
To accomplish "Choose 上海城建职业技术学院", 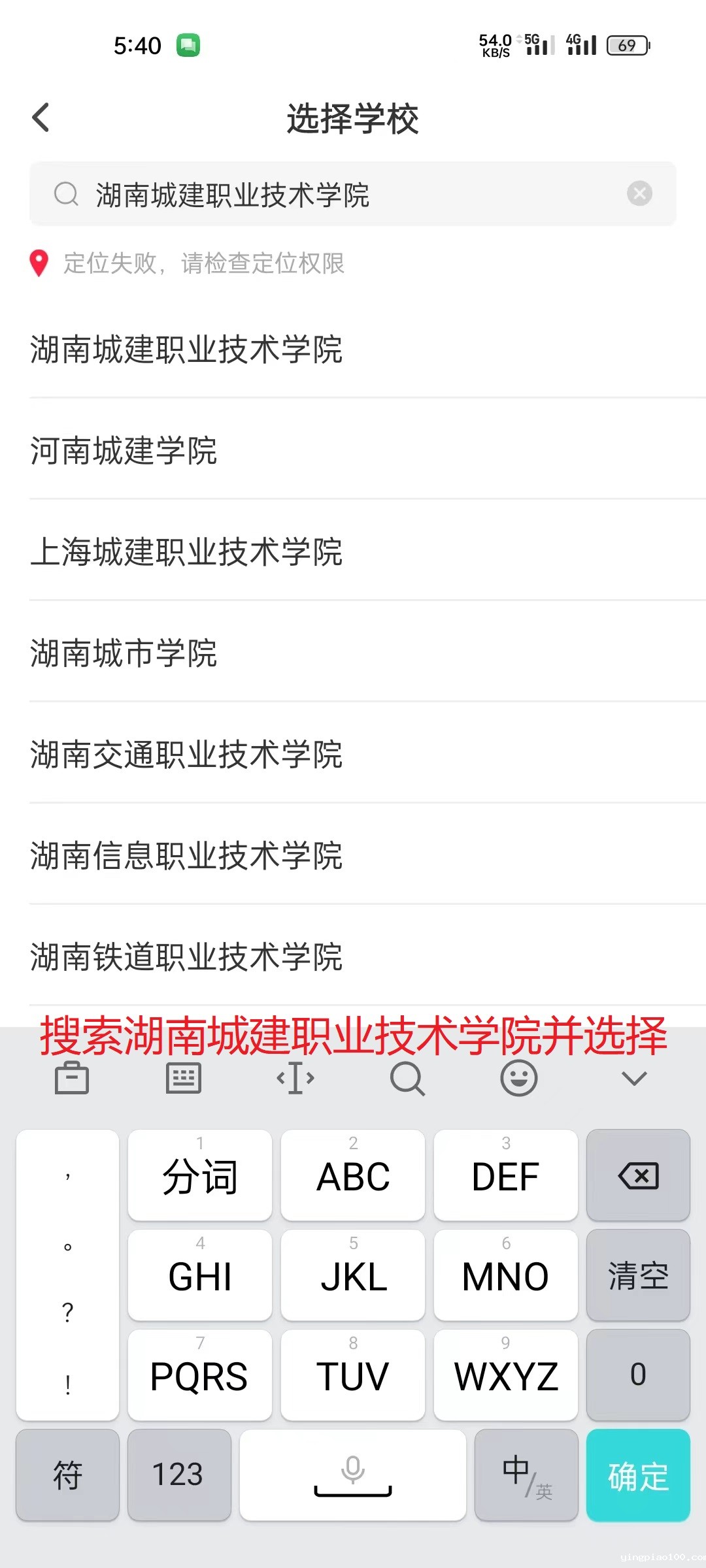I will pyautogui.click(x=353, y=551).
